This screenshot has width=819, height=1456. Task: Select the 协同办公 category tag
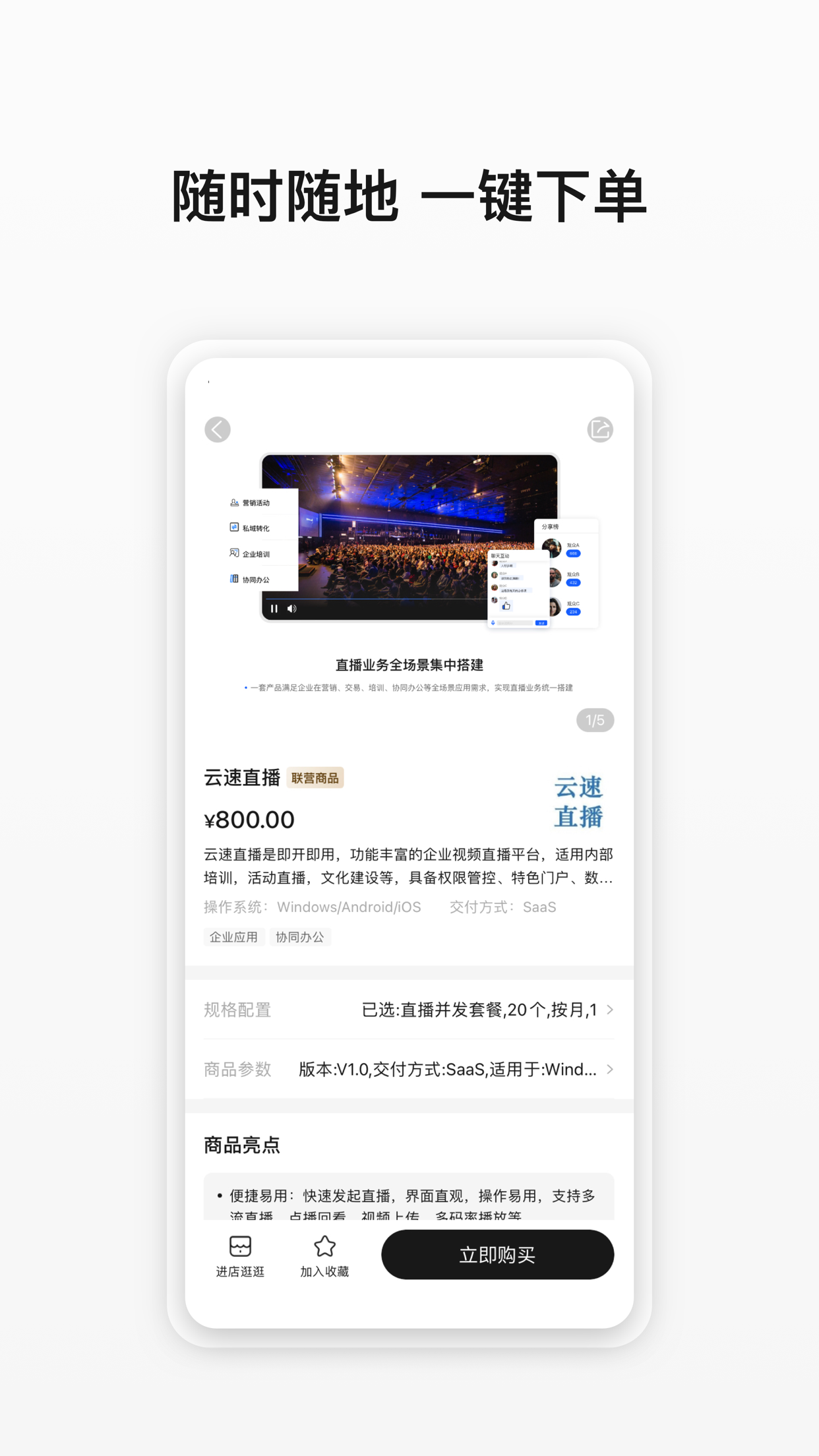click(x=300, y=937)
